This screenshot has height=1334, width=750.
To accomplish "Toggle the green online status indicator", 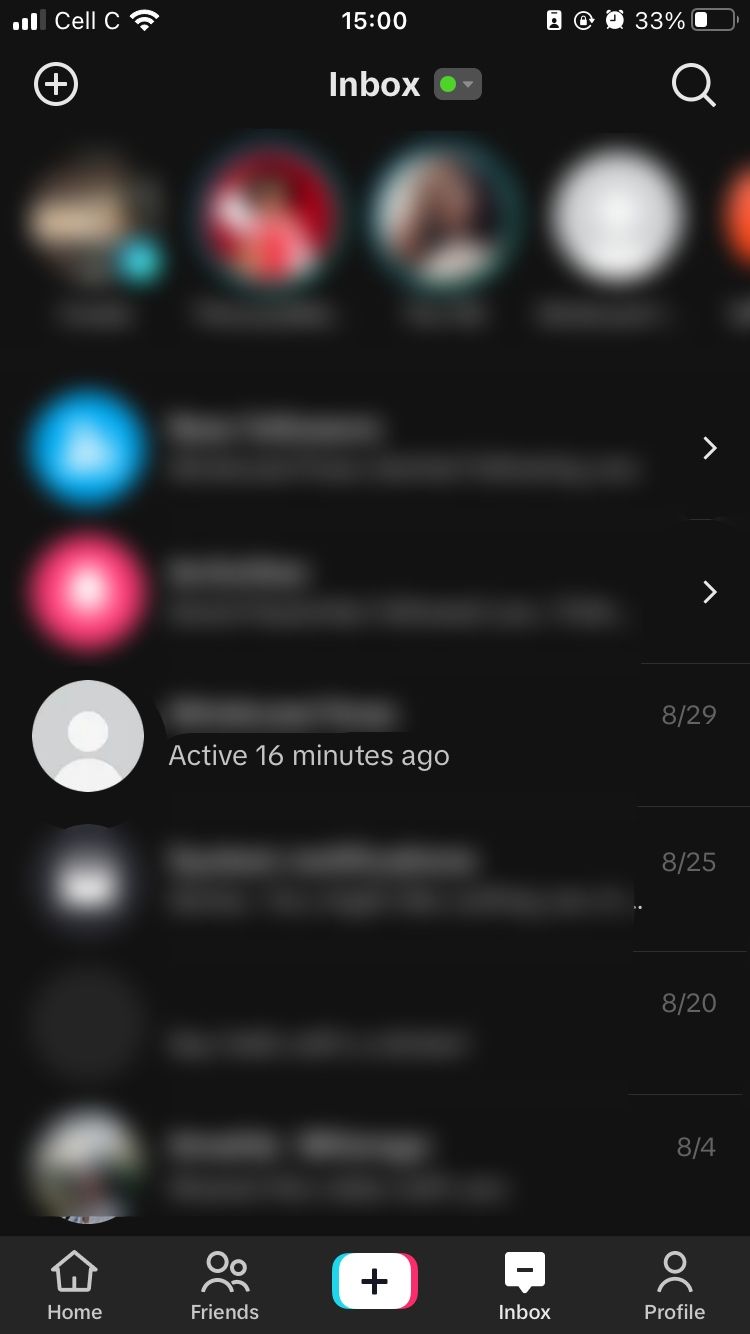I will tap(450, 84).
